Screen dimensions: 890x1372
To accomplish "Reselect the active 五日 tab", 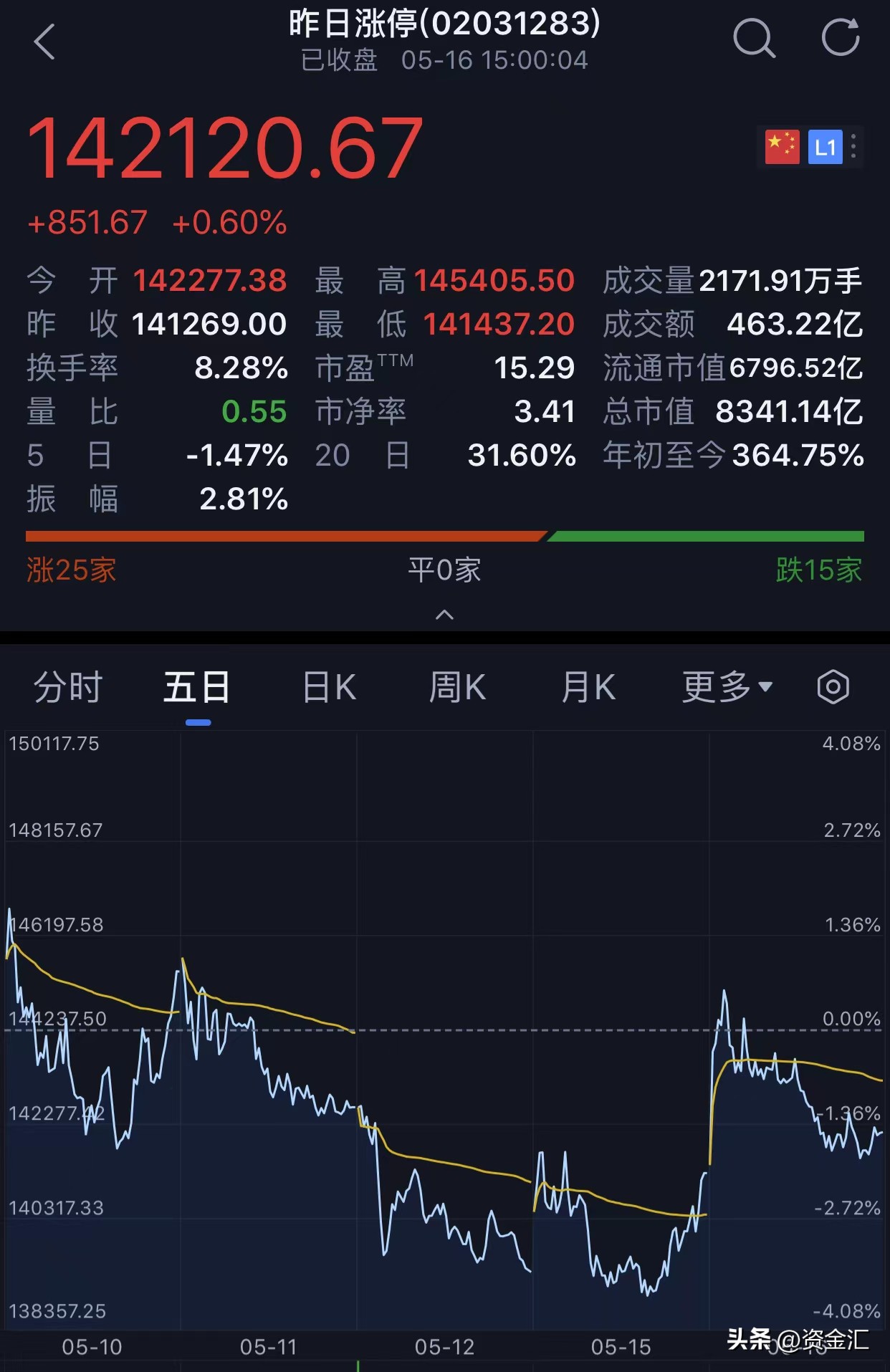I will click(x=196, y=686).
